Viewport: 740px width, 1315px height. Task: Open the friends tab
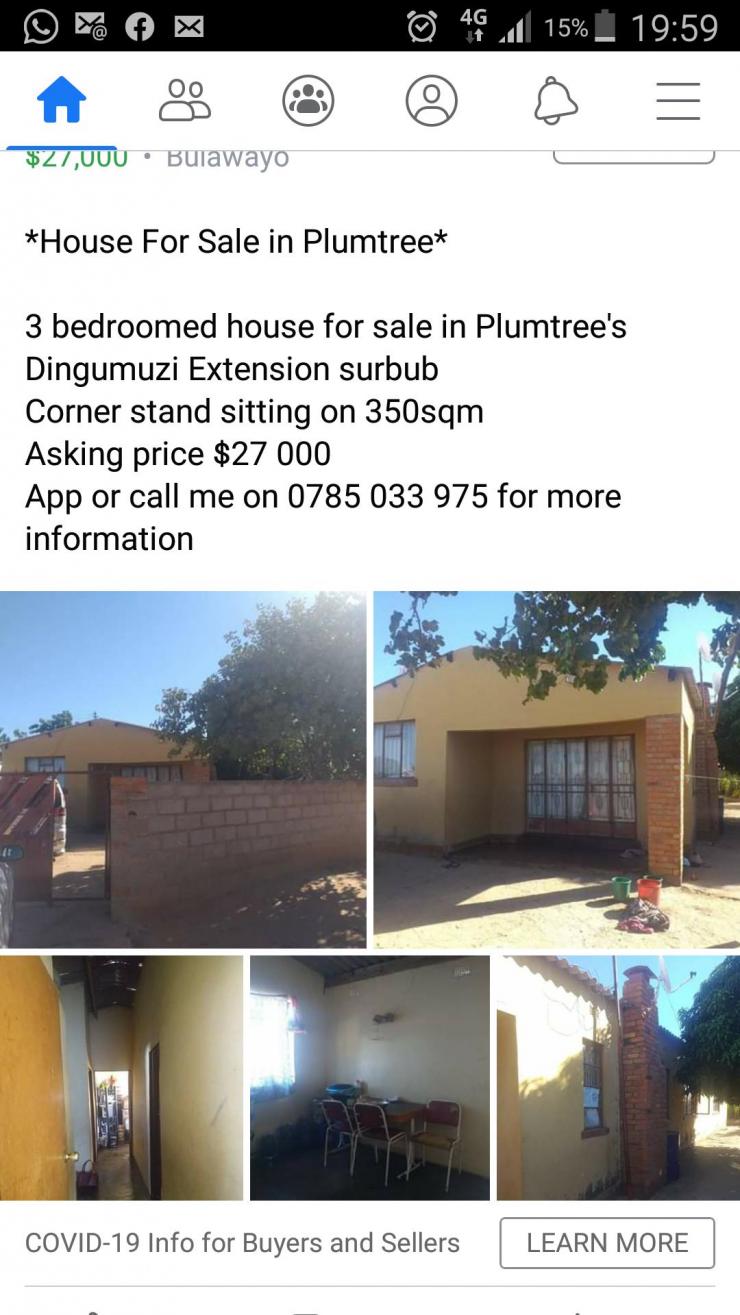(x=185, y=101)
